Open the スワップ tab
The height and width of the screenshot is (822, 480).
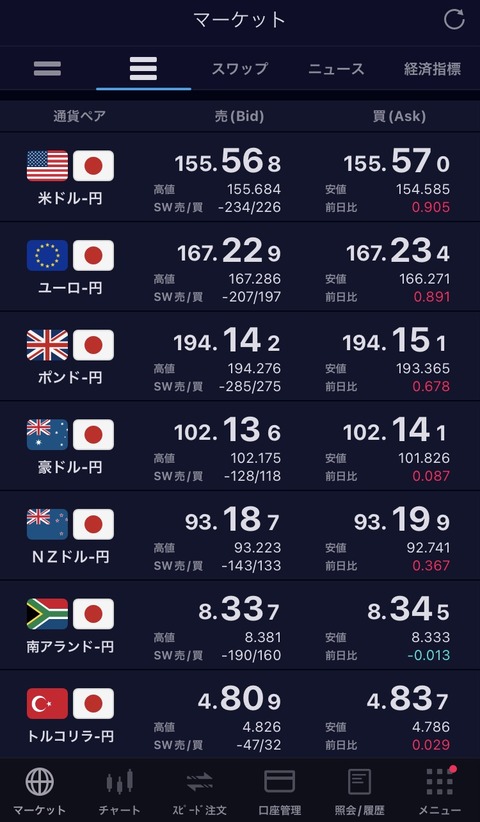tap(239, 69)
